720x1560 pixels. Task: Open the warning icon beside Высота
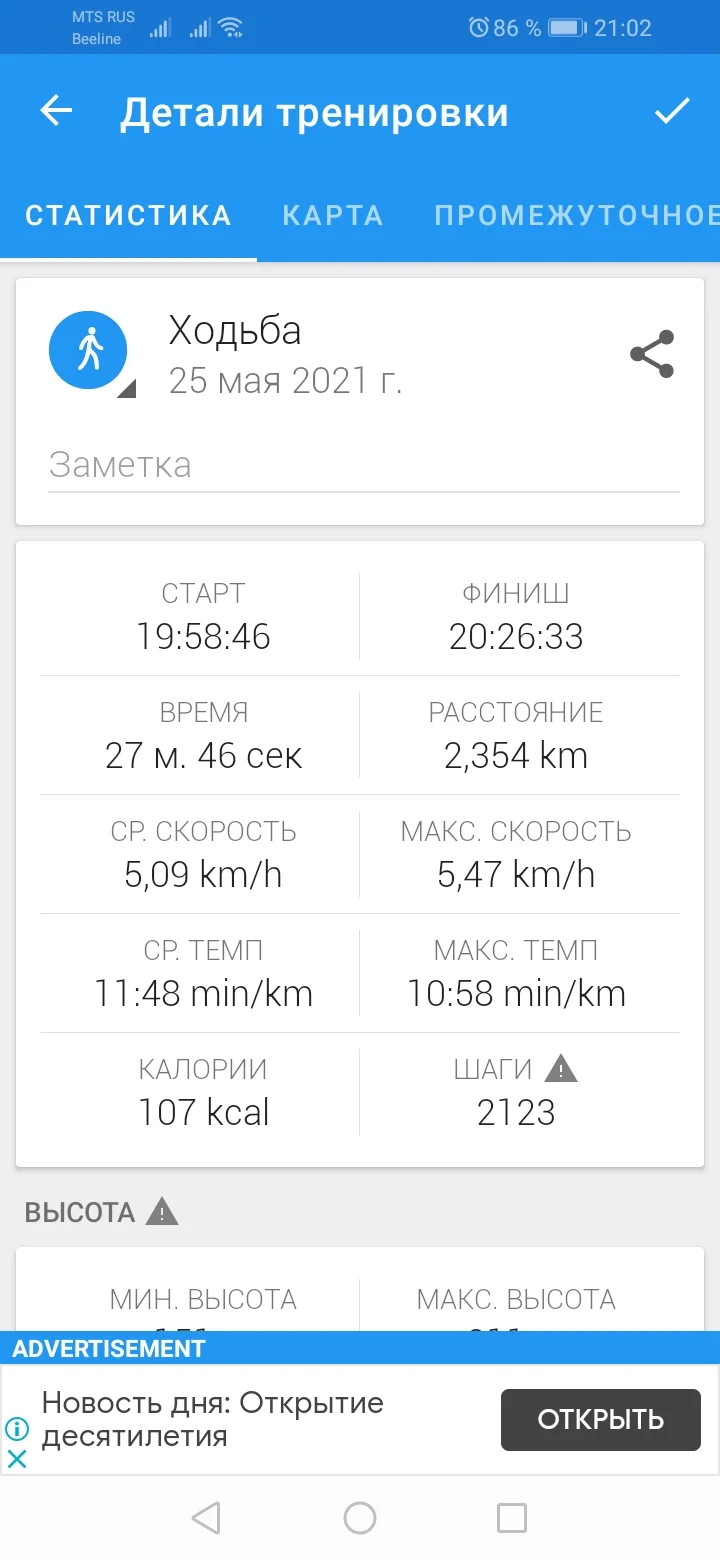pos(162,1213)
